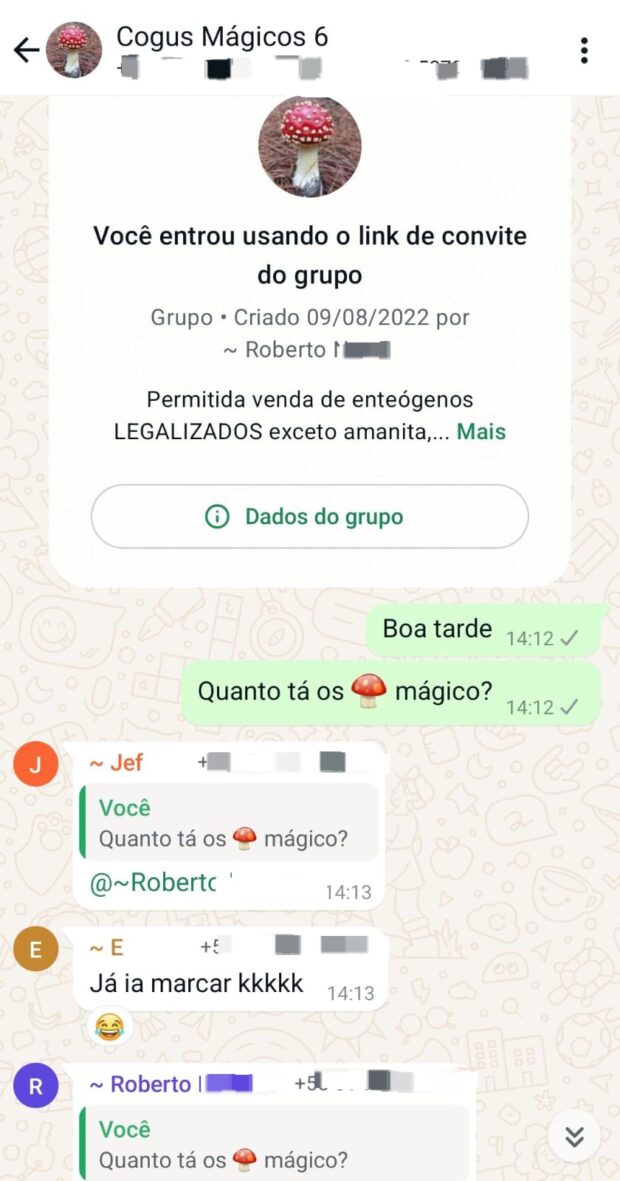Expand group description with Mais
This screenshot has height=1181, width=620.
481,432
